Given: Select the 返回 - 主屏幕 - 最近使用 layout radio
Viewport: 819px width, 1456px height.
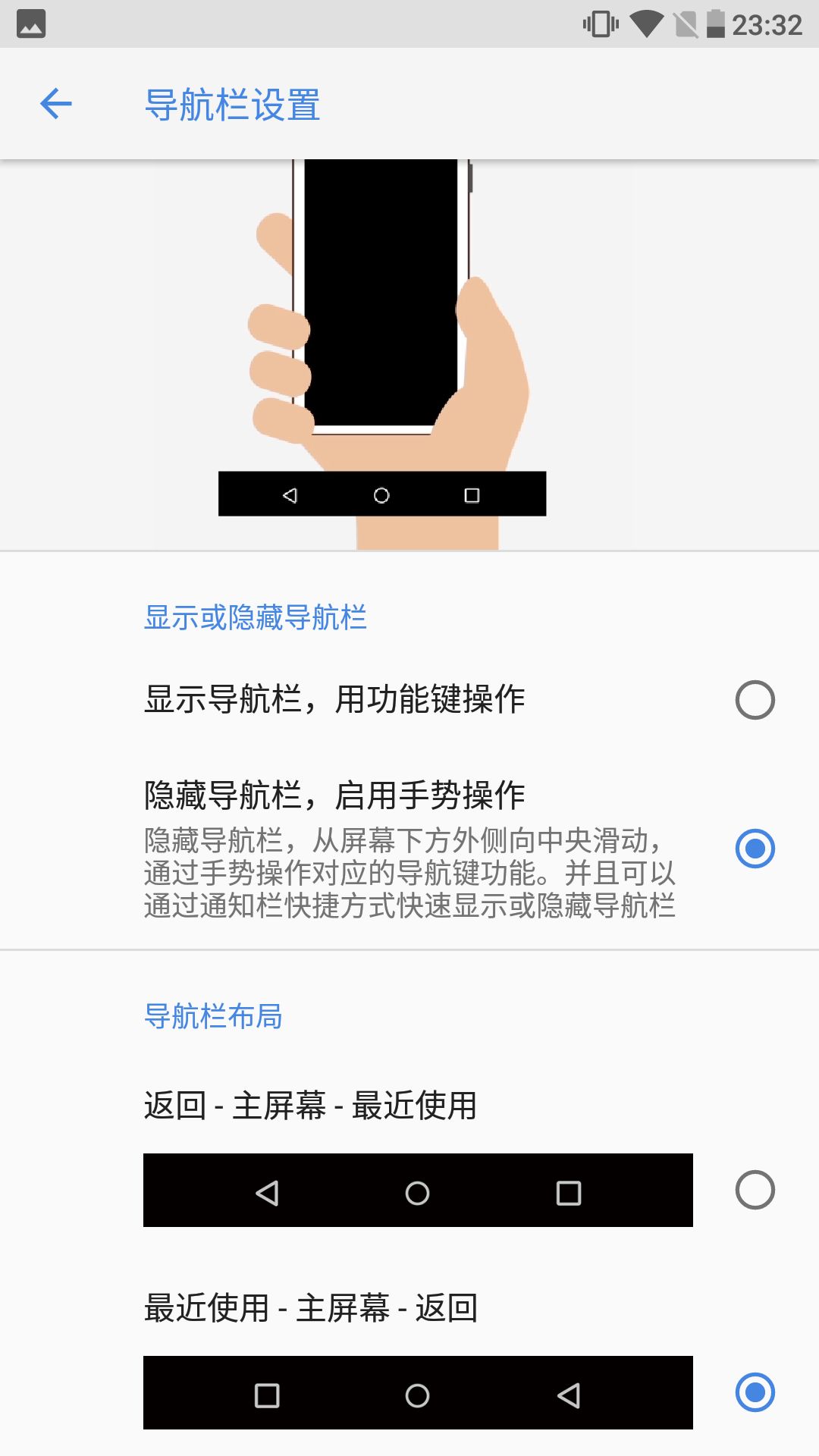Looking at the screenshot, I should 754,1189.
